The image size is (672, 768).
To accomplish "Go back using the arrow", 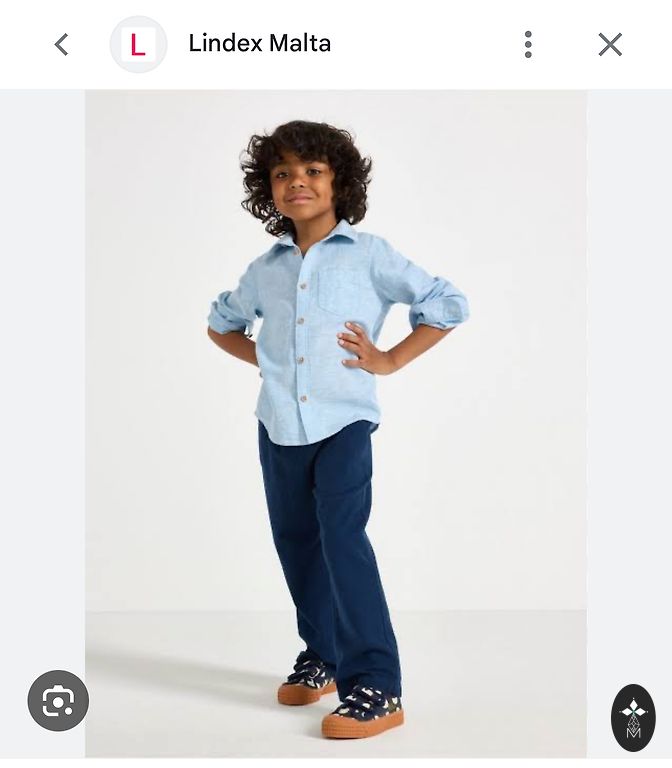I will [62, 44].
